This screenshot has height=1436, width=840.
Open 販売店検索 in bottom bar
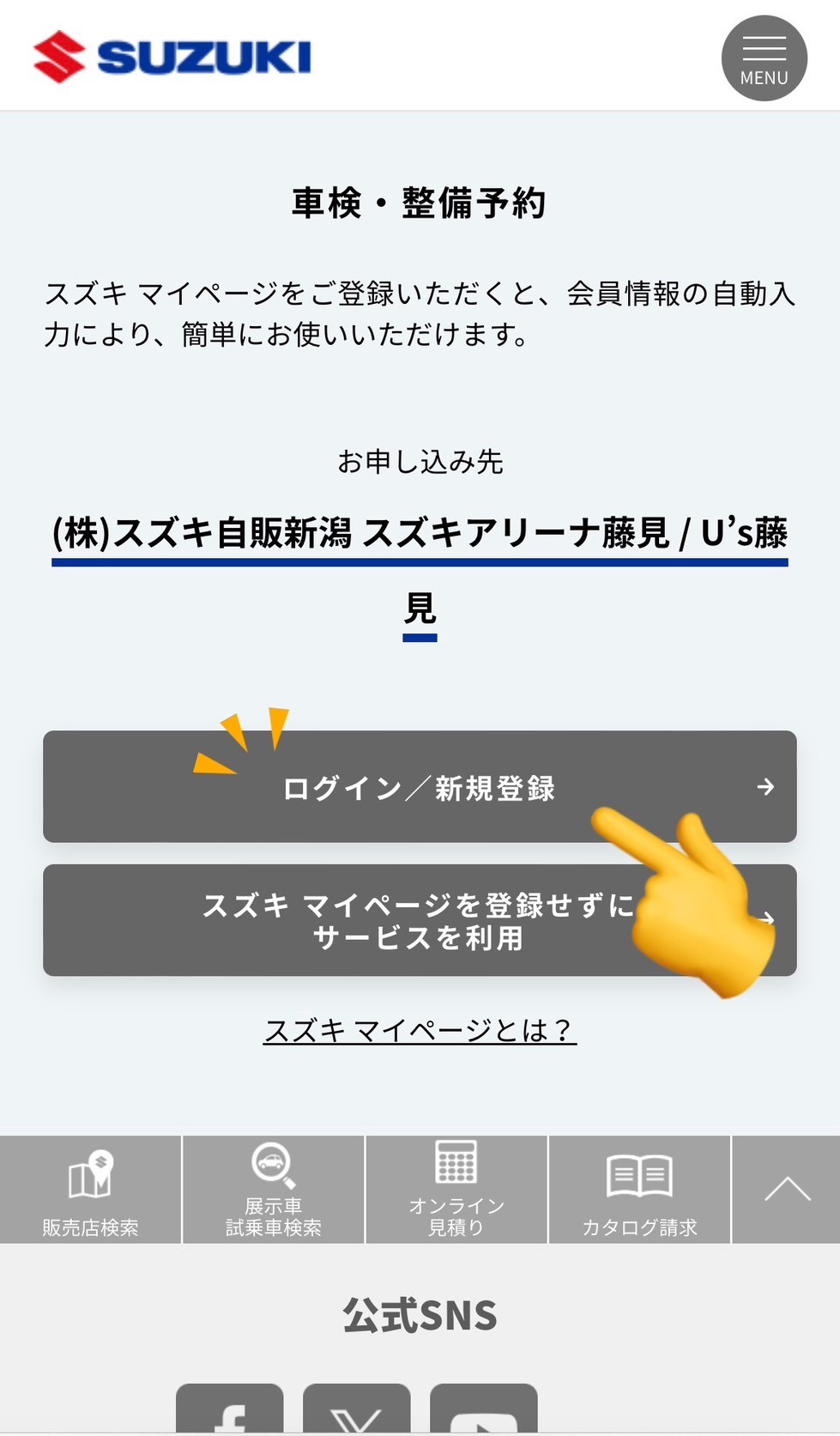point(90,1190)
